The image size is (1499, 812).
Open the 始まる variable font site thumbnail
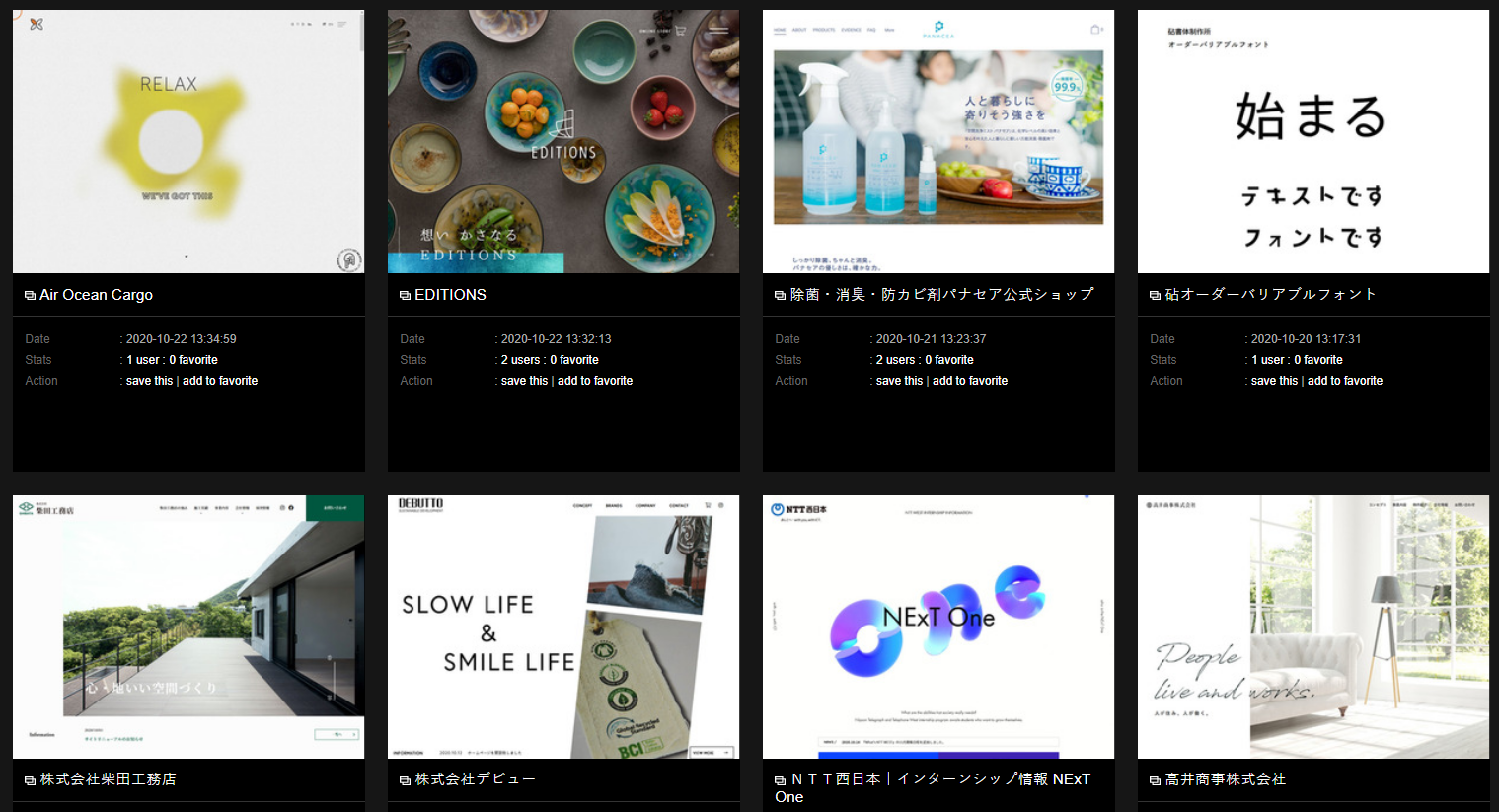click(1313, 142)
